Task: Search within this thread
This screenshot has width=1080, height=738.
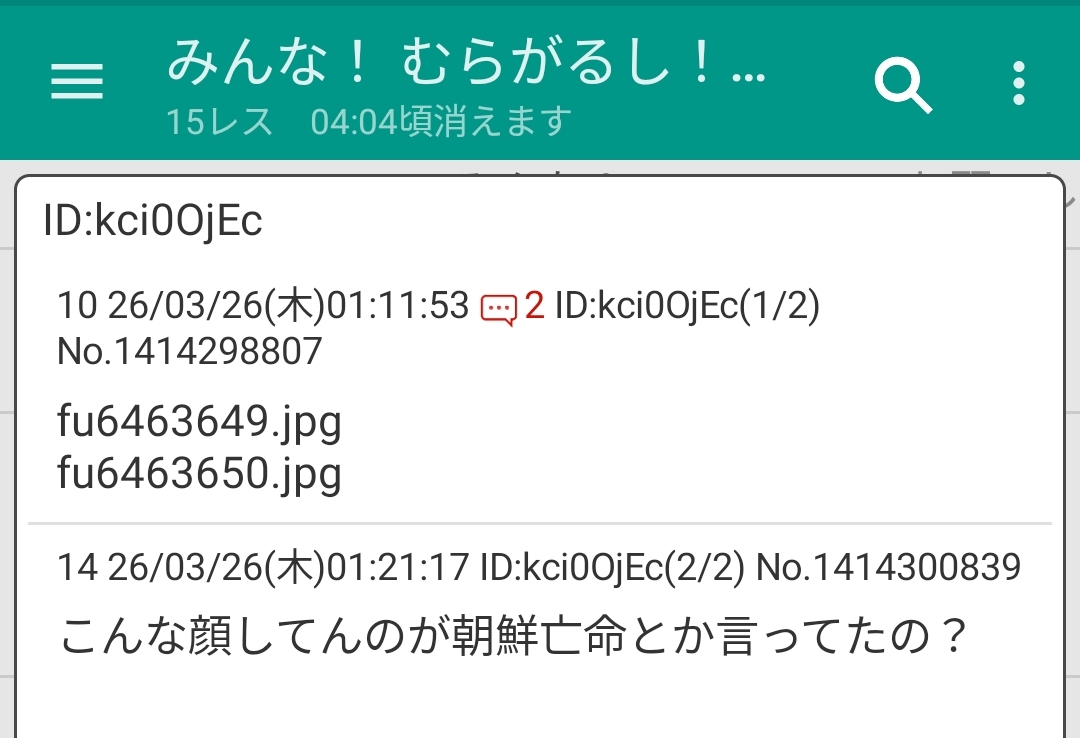Action: 903,85
